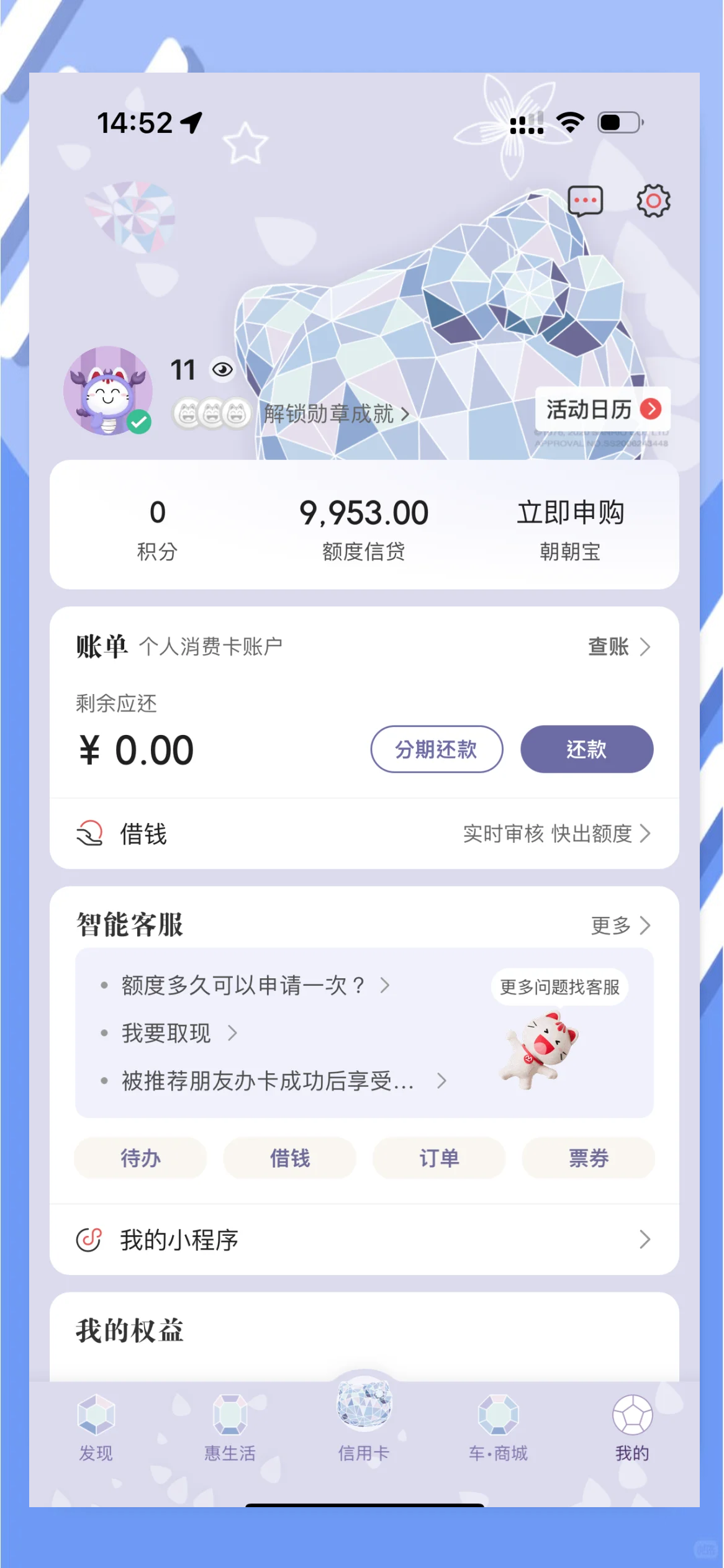Expand 查账 to view bill details
Screen dimensions: 724x1568
[x=618, y=646]
